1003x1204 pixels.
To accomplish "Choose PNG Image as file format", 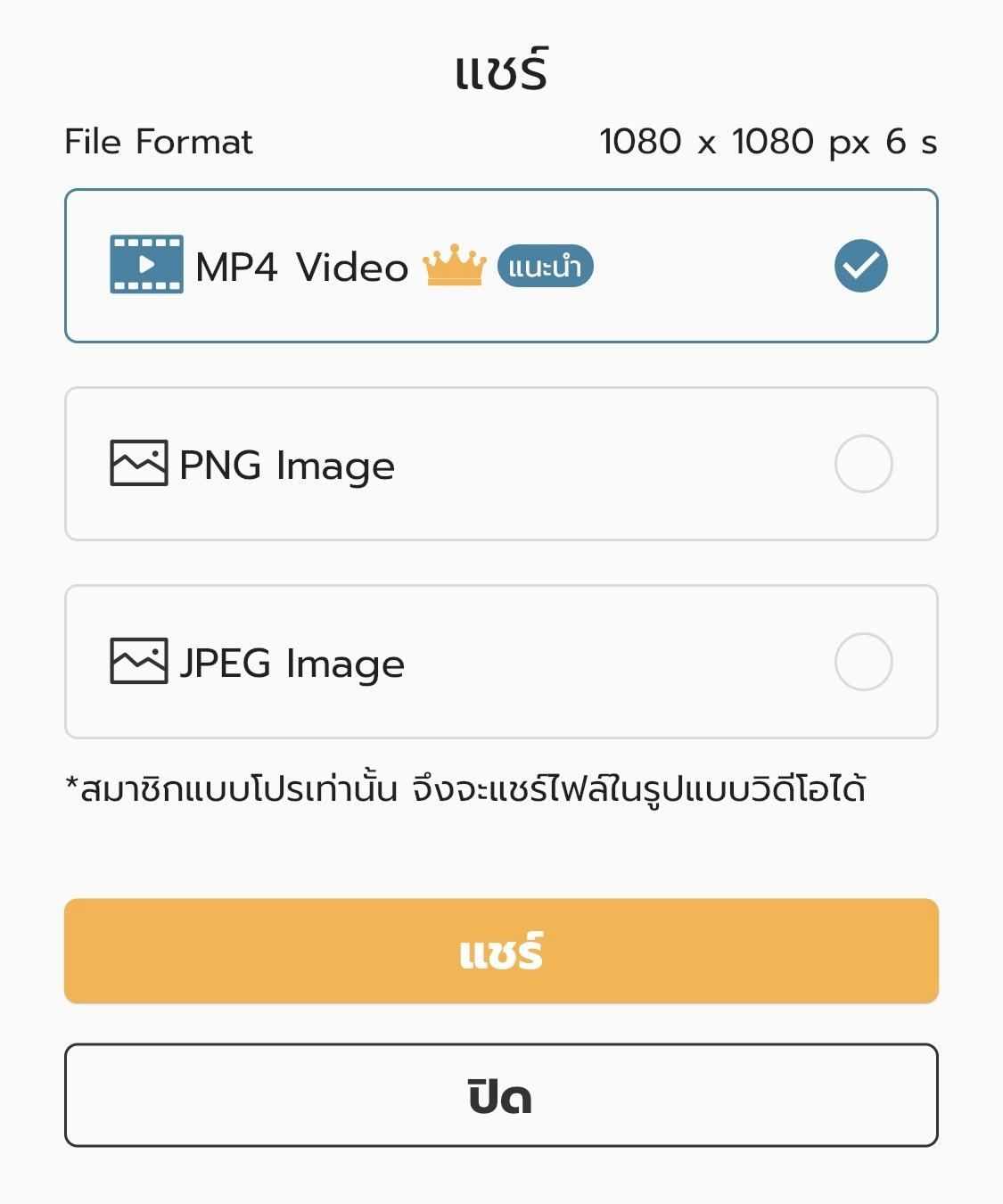I will 500,464.
